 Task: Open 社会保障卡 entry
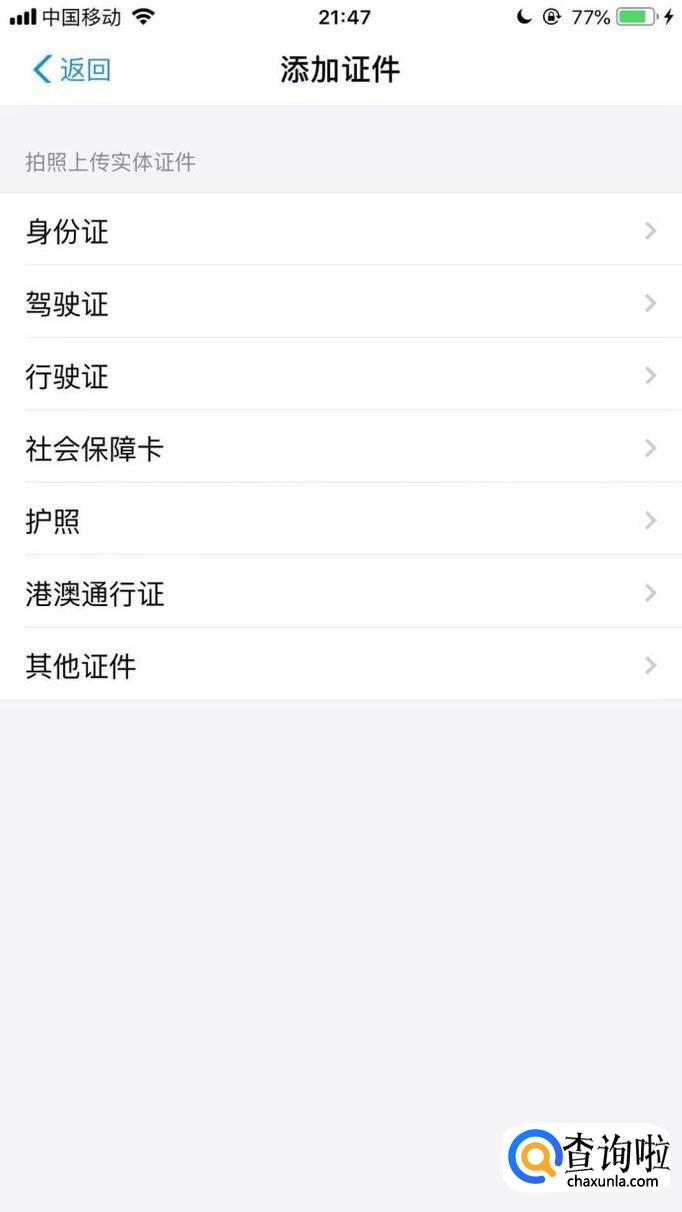tap(340, 449)
